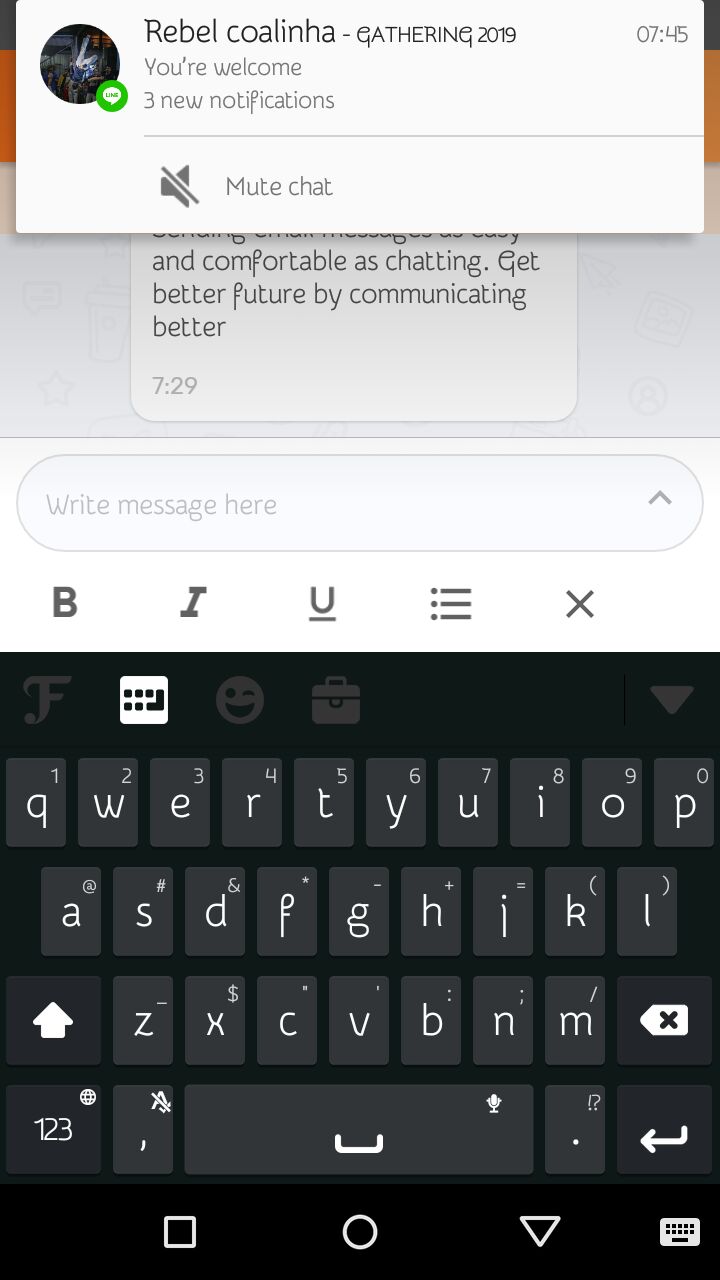The height and width of the screenshot is (1280, 720).
Task: Insert a bulleted list
Action: click(x=451, y=603)
